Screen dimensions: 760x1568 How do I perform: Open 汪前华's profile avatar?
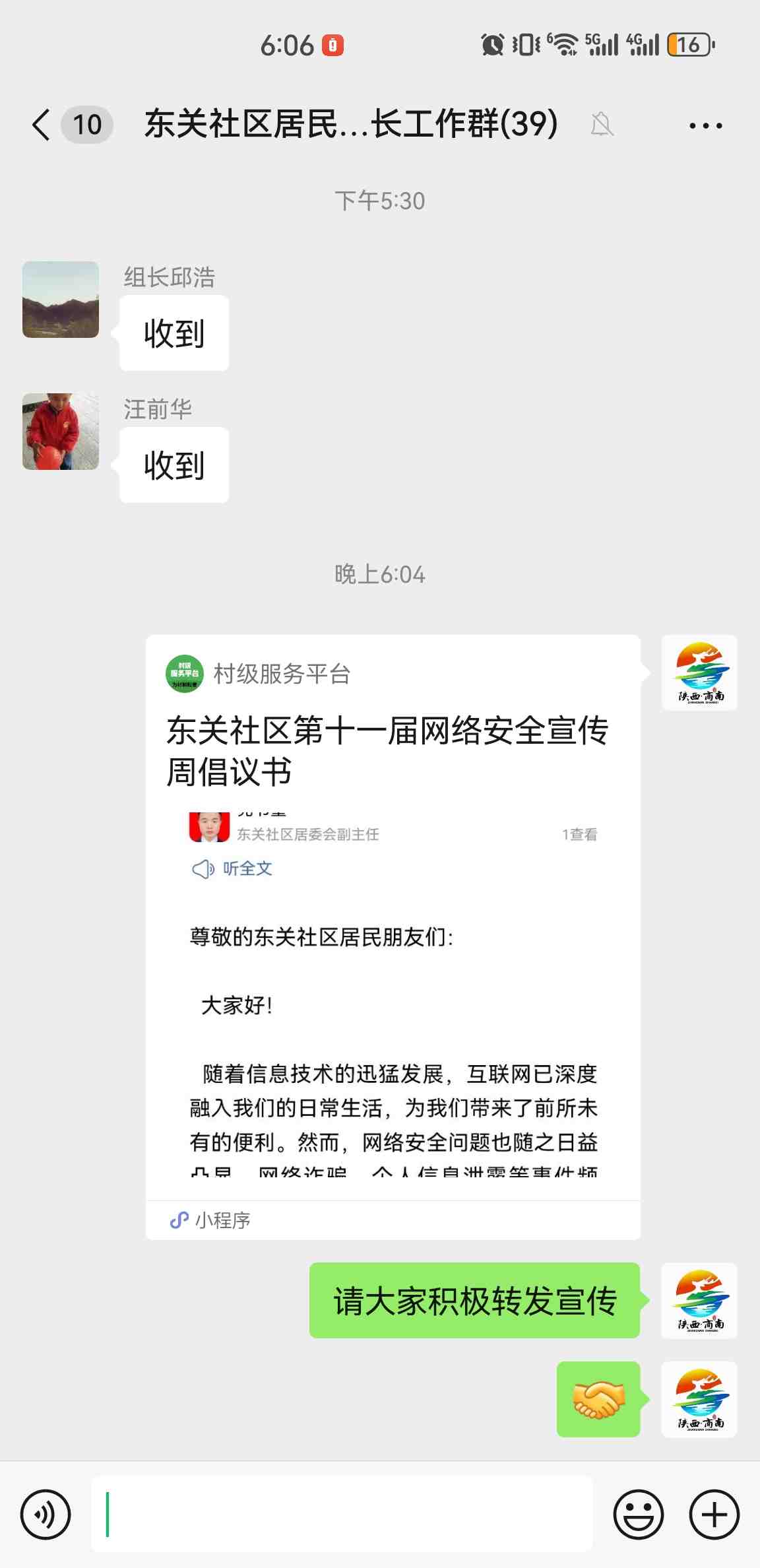click(x=61, y=432)
